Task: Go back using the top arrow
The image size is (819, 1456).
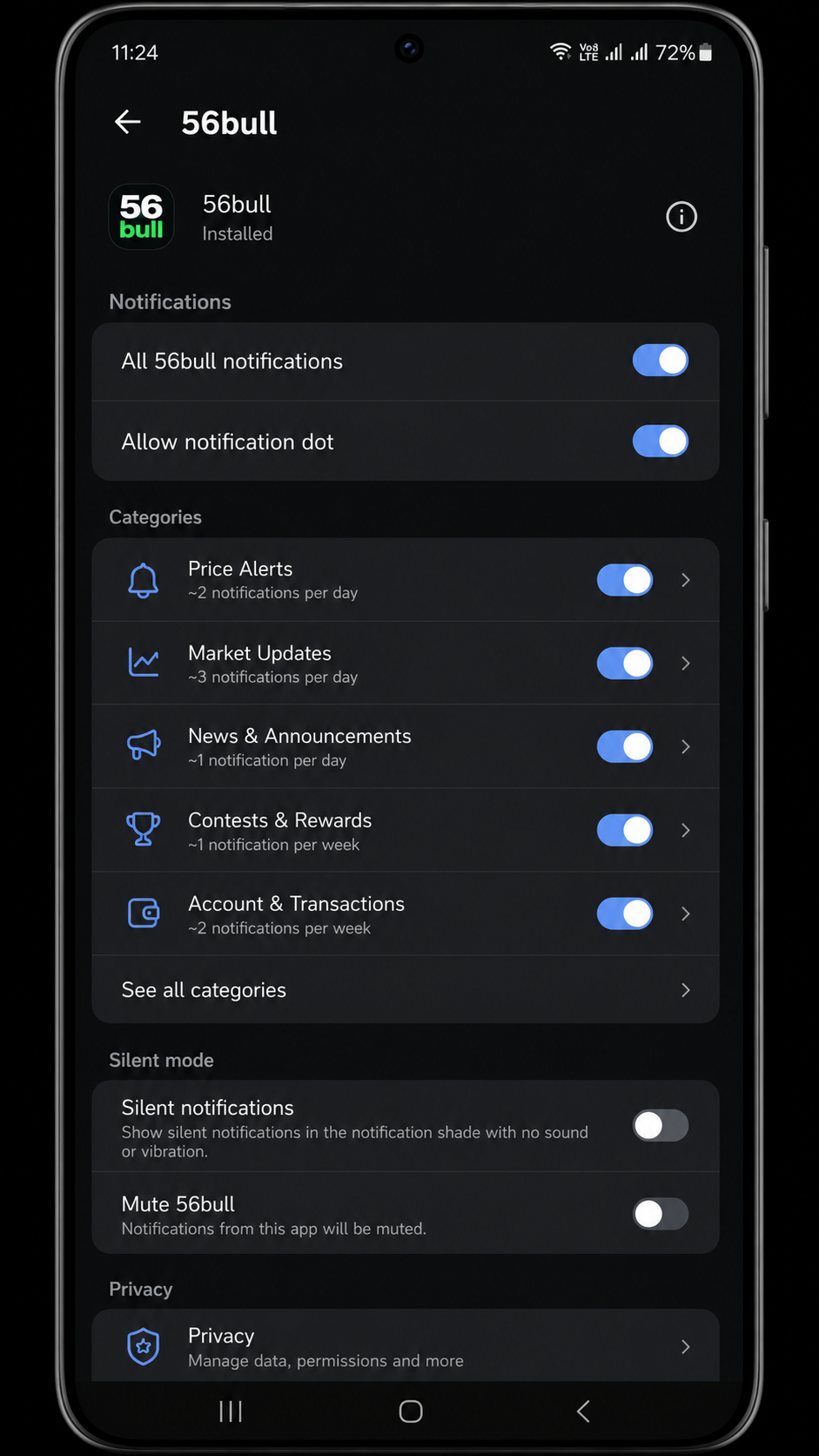Action: pos(128,122)
